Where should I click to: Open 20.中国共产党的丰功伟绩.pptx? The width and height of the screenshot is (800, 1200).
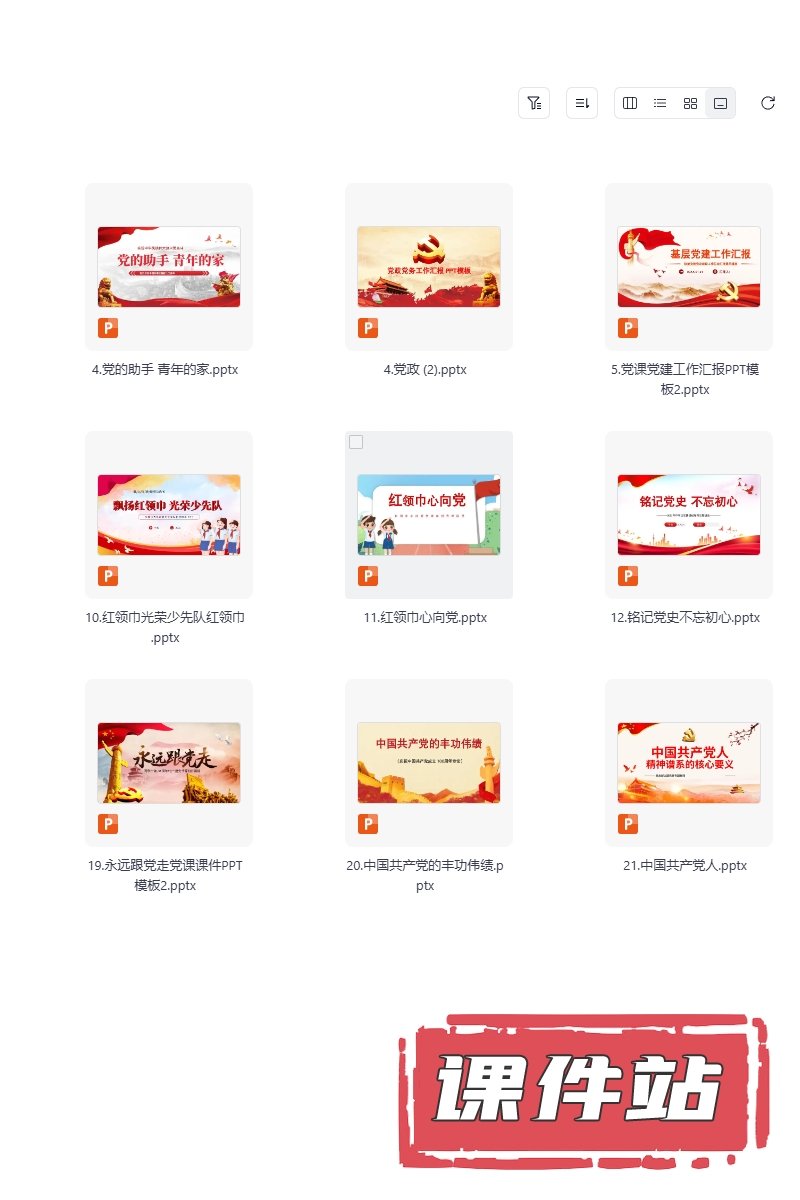429,763
